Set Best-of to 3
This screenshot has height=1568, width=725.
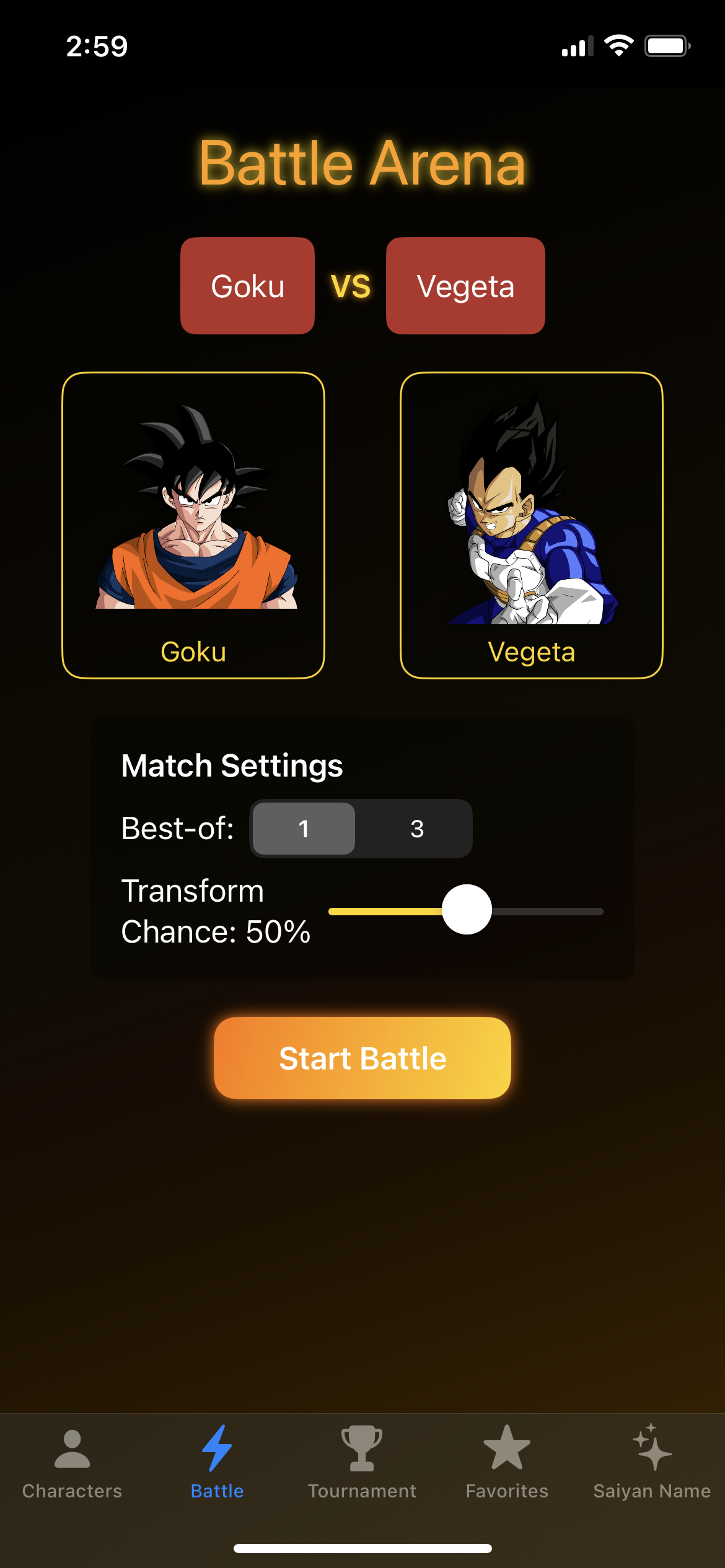click(417, 829)
